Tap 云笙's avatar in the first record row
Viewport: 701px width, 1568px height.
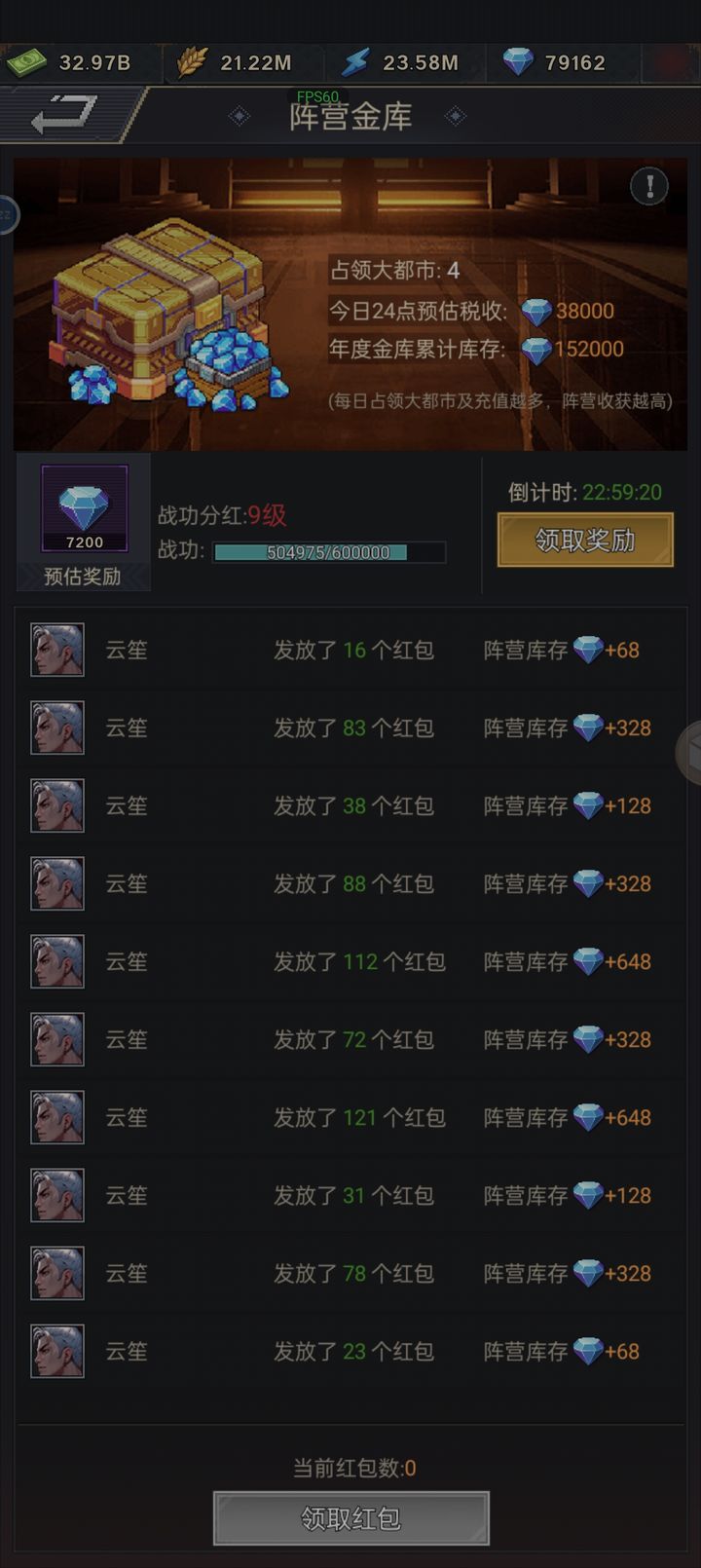56,650
